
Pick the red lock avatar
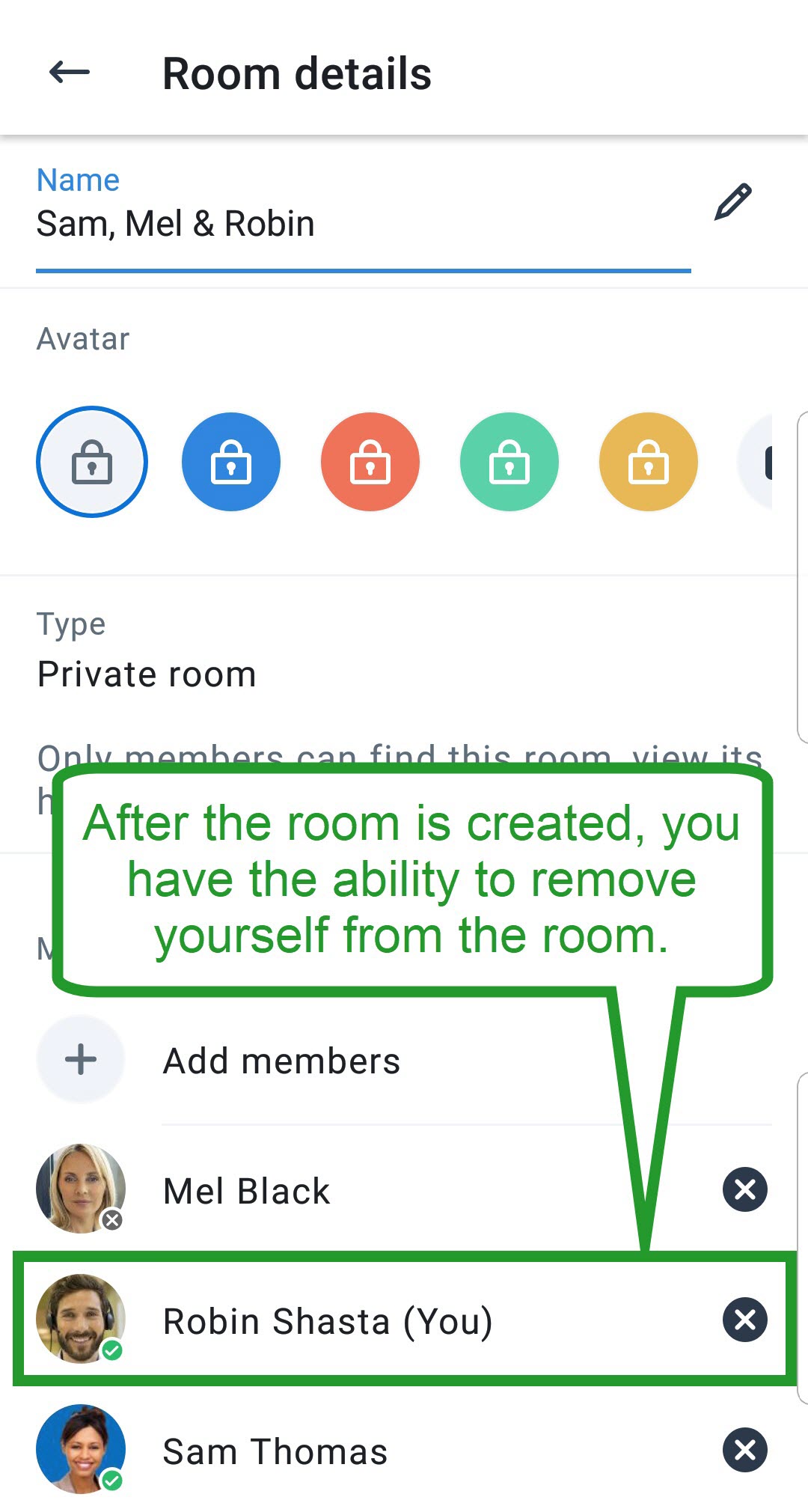pos(370,462)
